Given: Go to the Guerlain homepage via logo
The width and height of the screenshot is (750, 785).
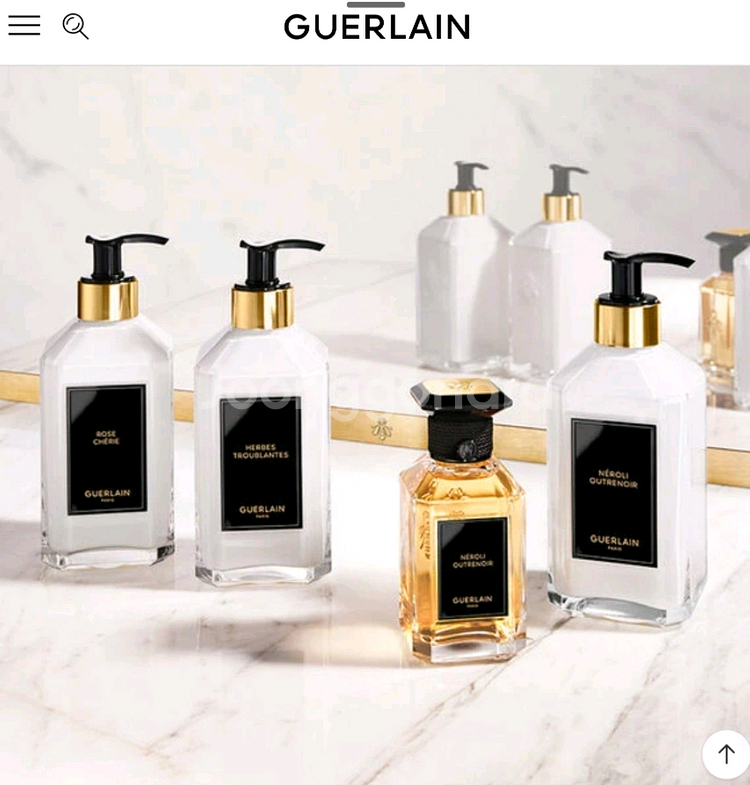Looking at the screenshot, I should (376, 27).
